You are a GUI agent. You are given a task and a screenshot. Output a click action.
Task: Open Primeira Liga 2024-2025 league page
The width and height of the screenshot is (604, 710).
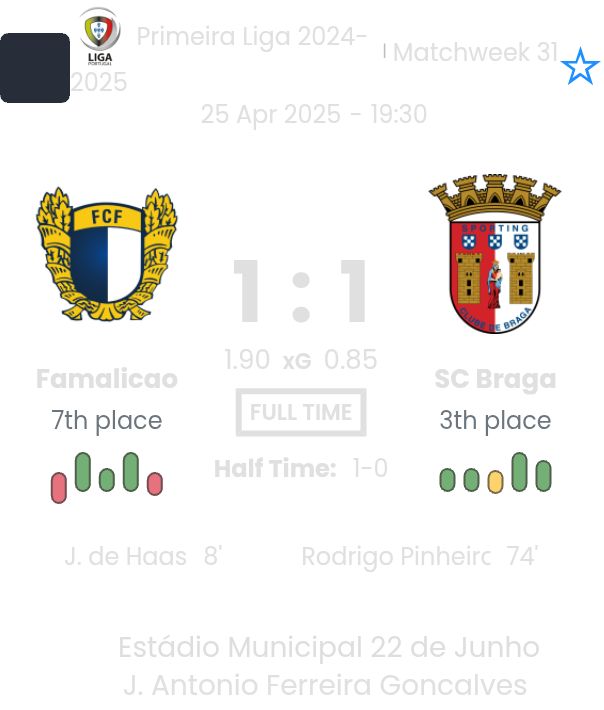pyautogui.click(x=250, y=38)
